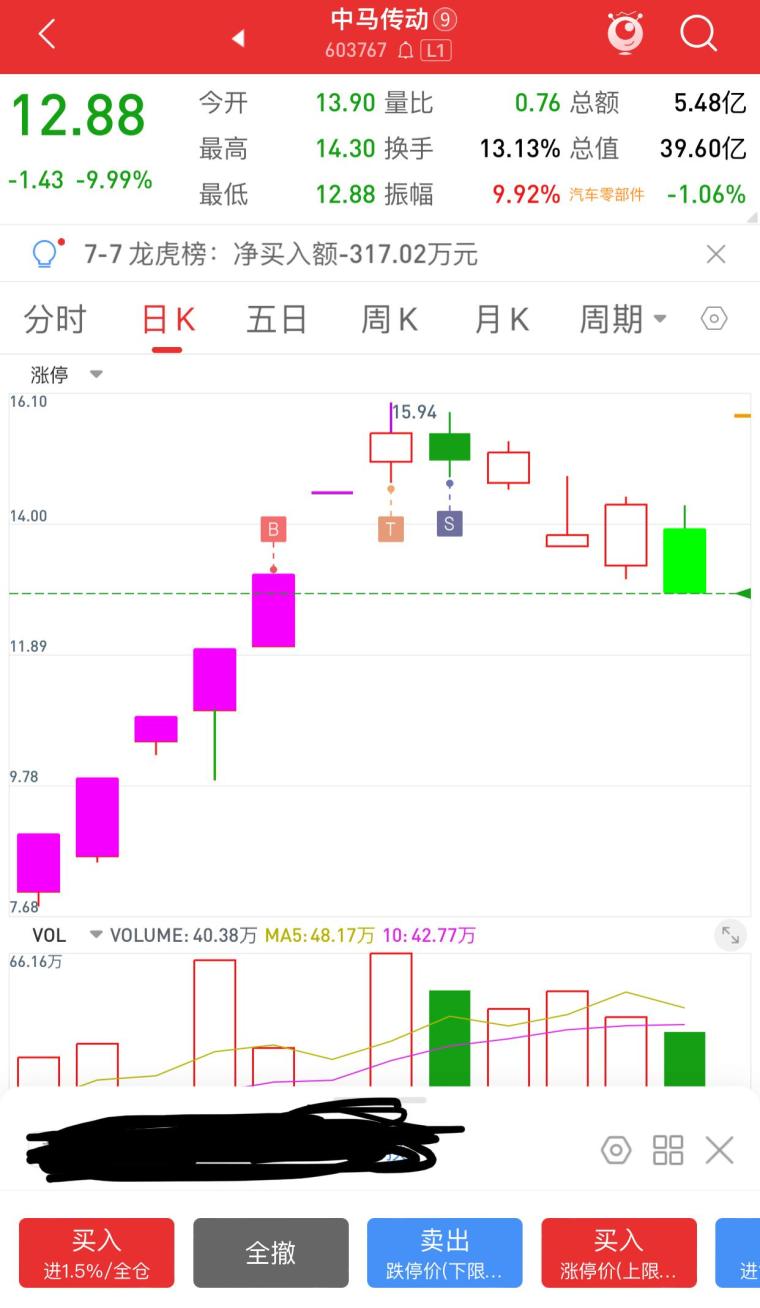760x1308 pixels.
Task: Expand chart to fullscreen
Action: tap(731, 936)
